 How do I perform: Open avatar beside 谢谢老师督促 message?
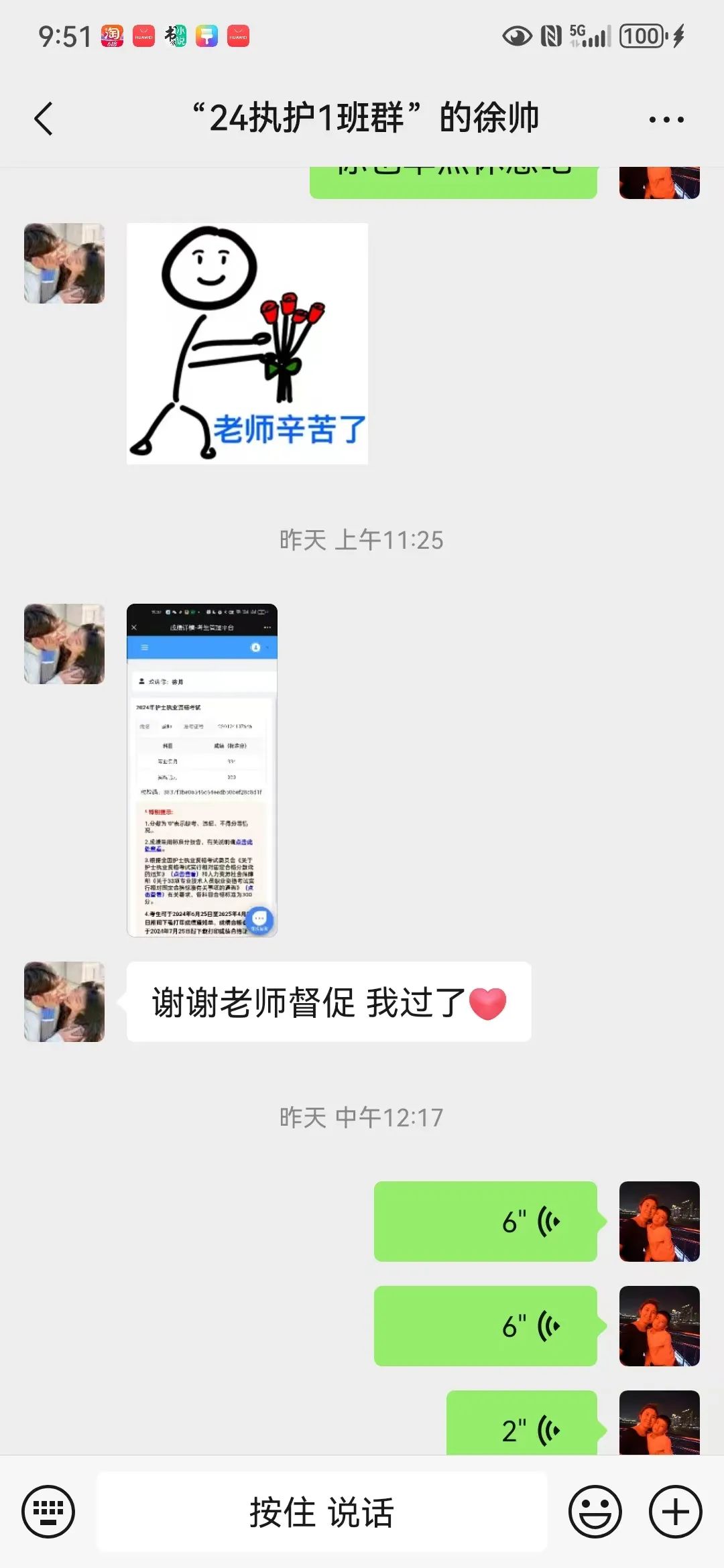click(x=64, y=1002)
